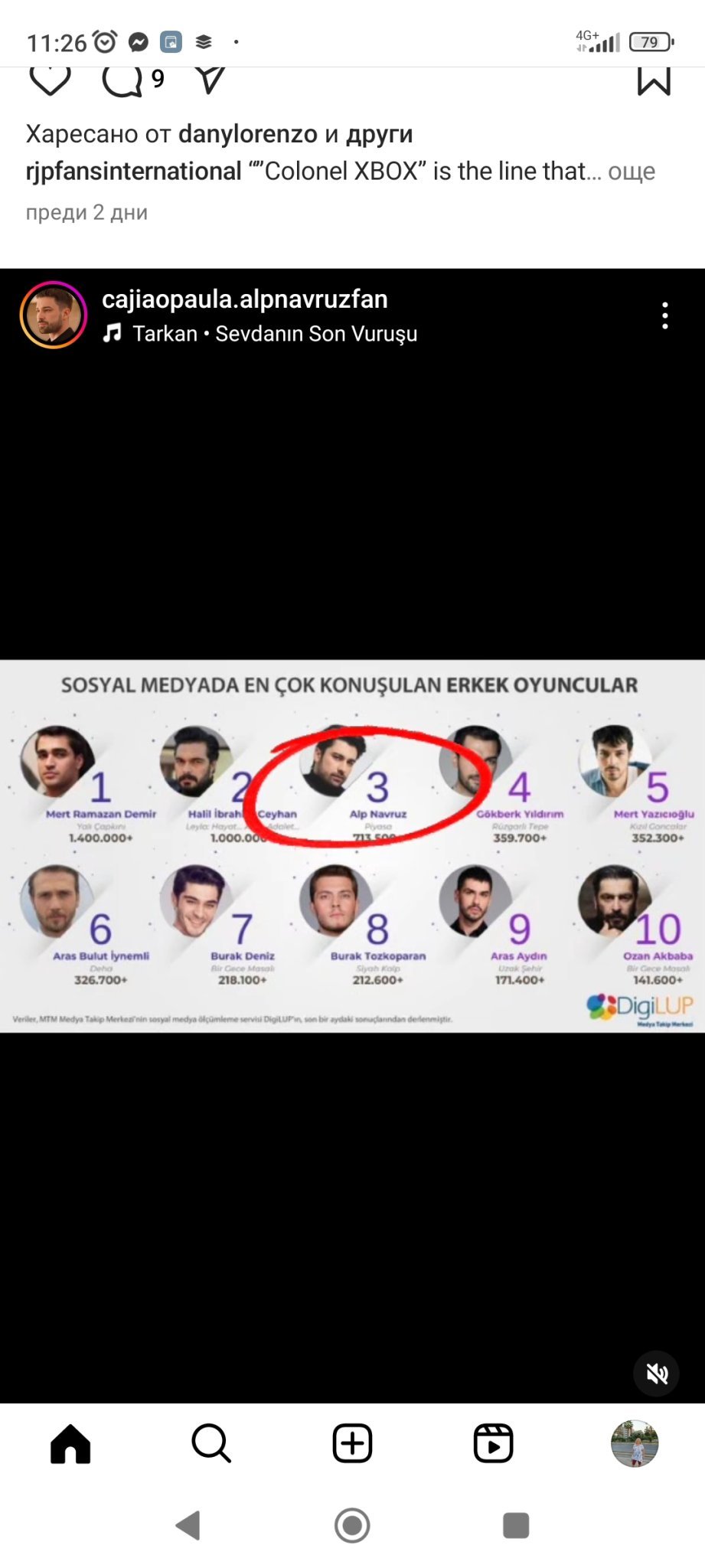Open comments on the rjpfansinternational post

tap(123, 80)
